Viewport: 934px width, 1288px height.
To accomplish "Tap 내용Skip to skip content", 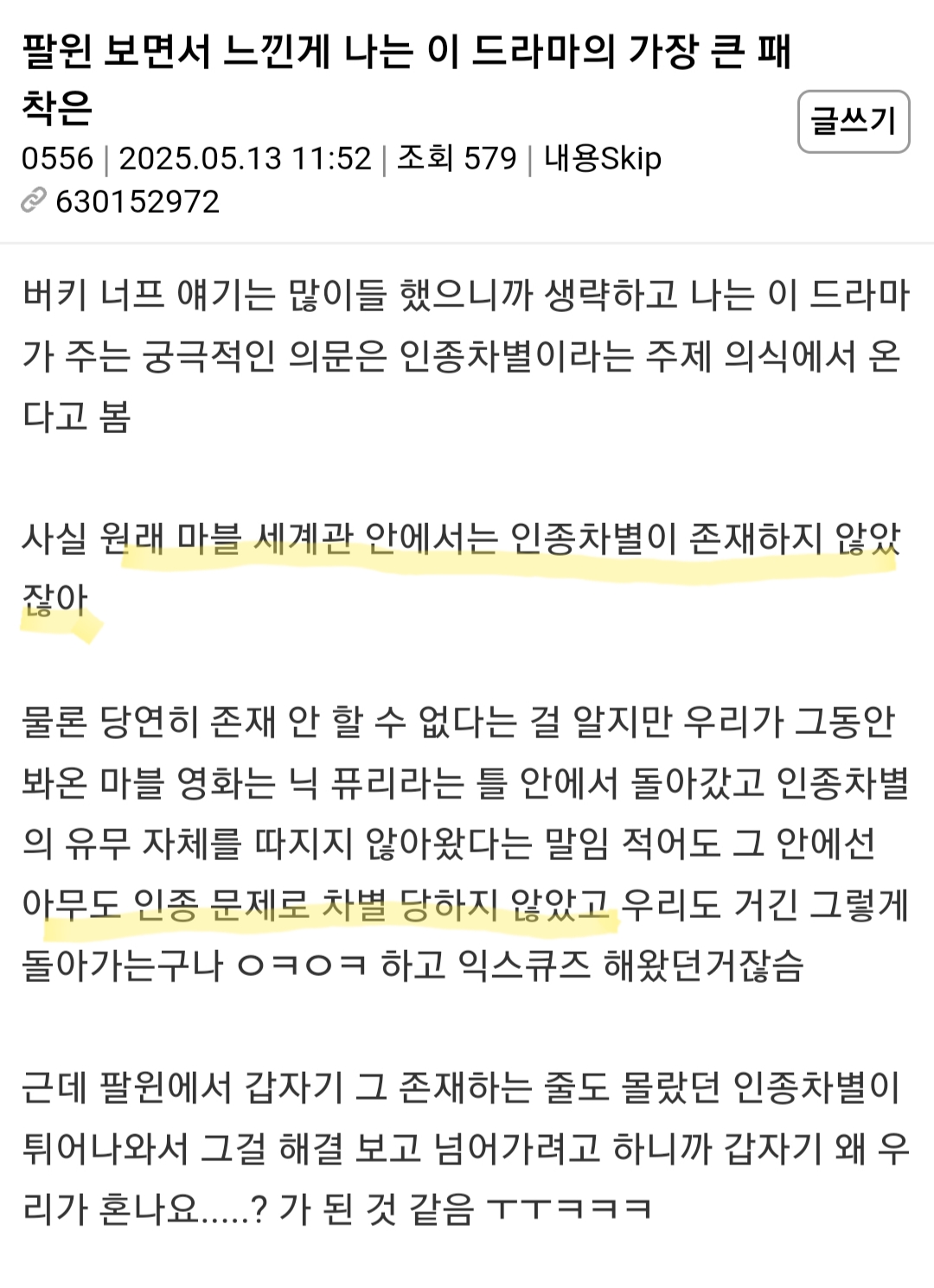I will pyautogui.click(x=603, y=159).
